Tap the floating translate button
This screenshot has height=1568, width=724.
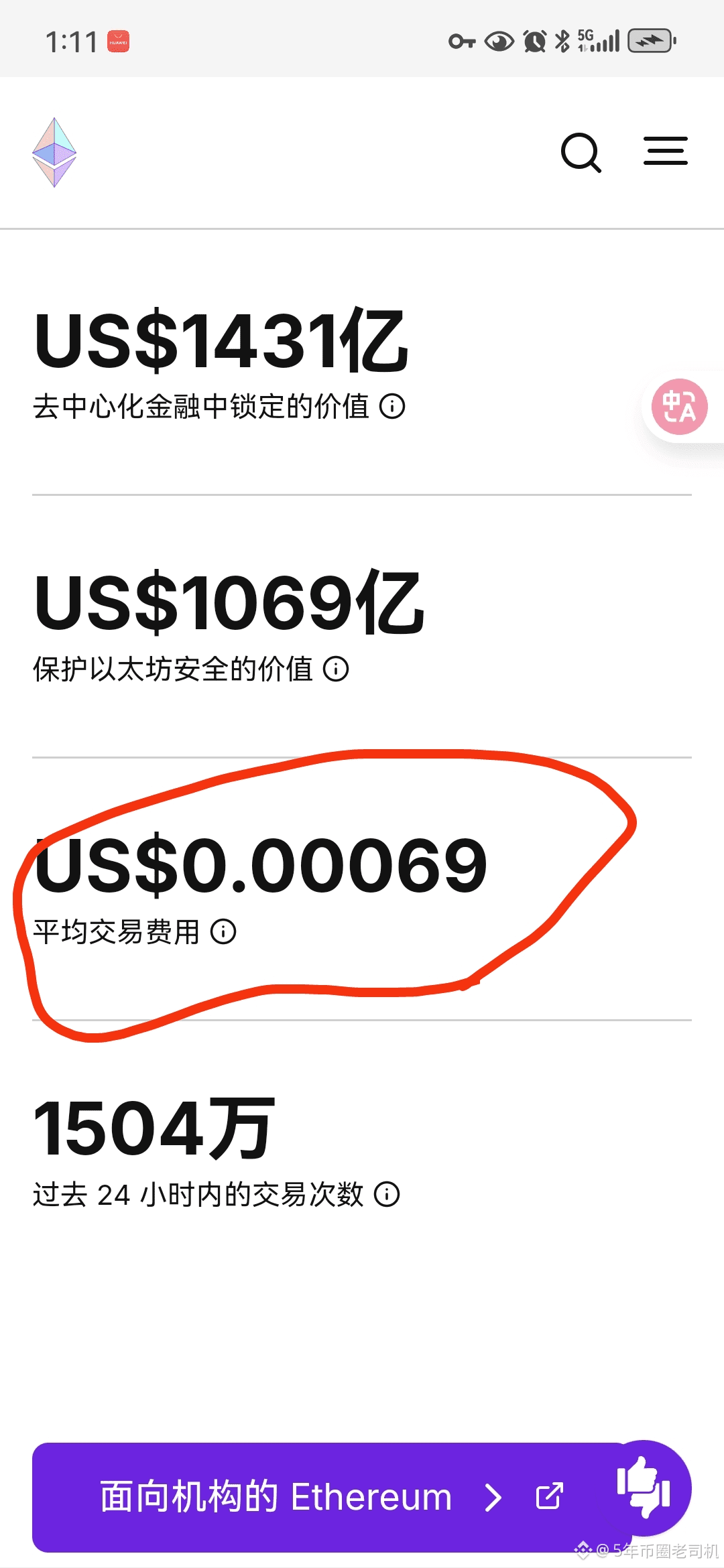click(679, 407)
